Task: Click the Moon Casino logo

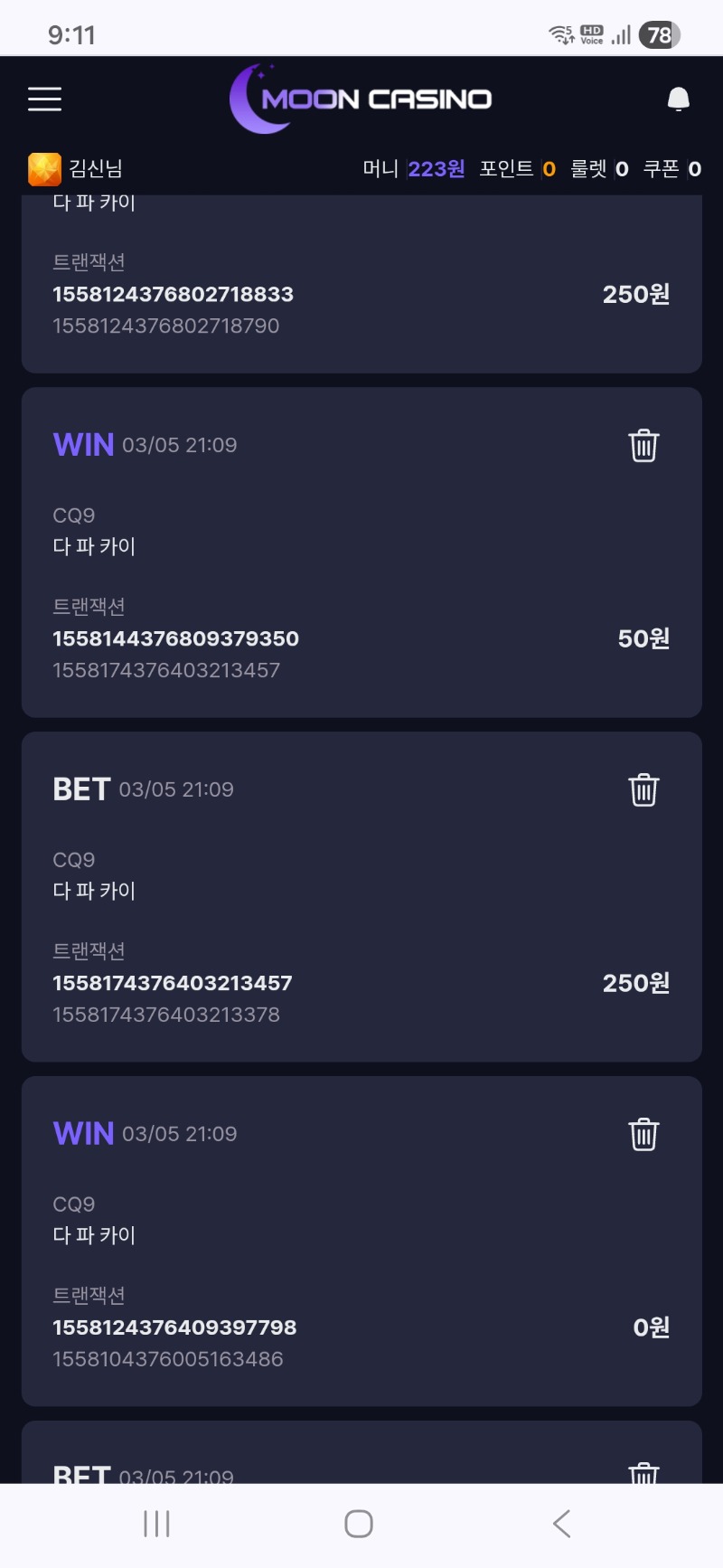Action: pyautogui.click(x=361, y=99)
